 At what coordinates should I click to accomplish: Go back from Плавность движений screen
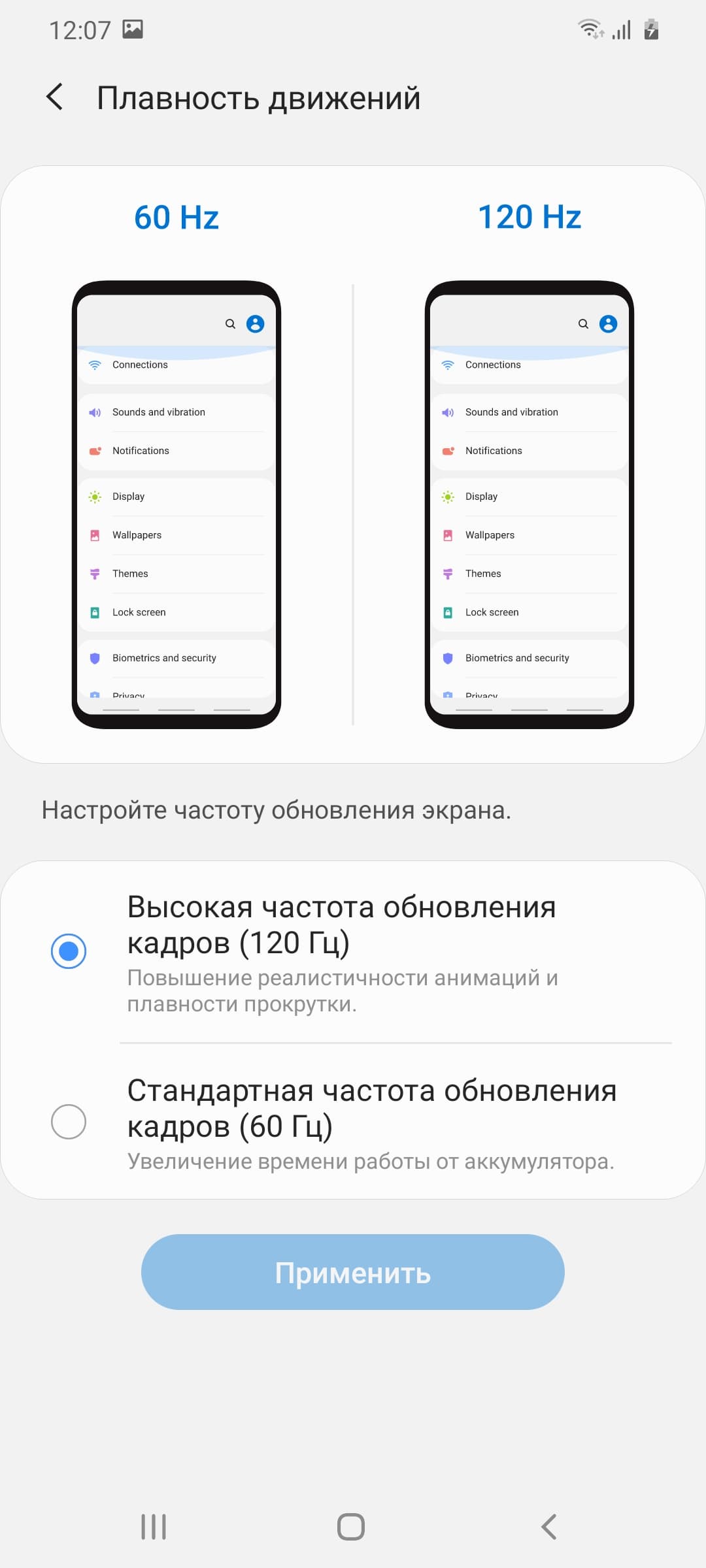(x=56, y=97)
